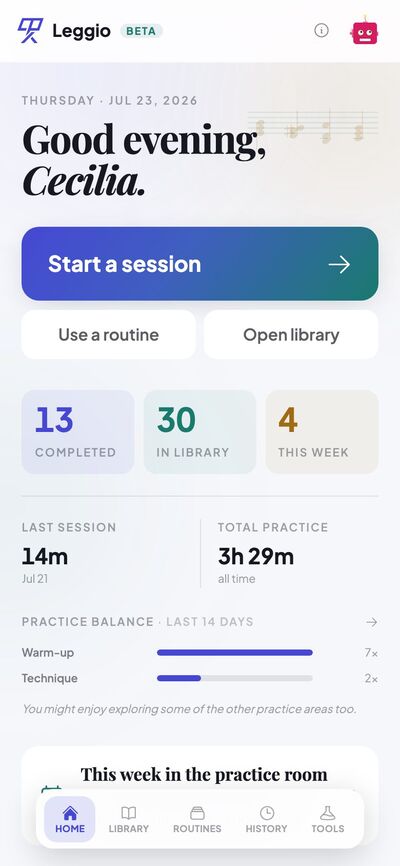
Task: View the 13 Completed stat card
Action: pyautogui.click(x=78, y=432)
